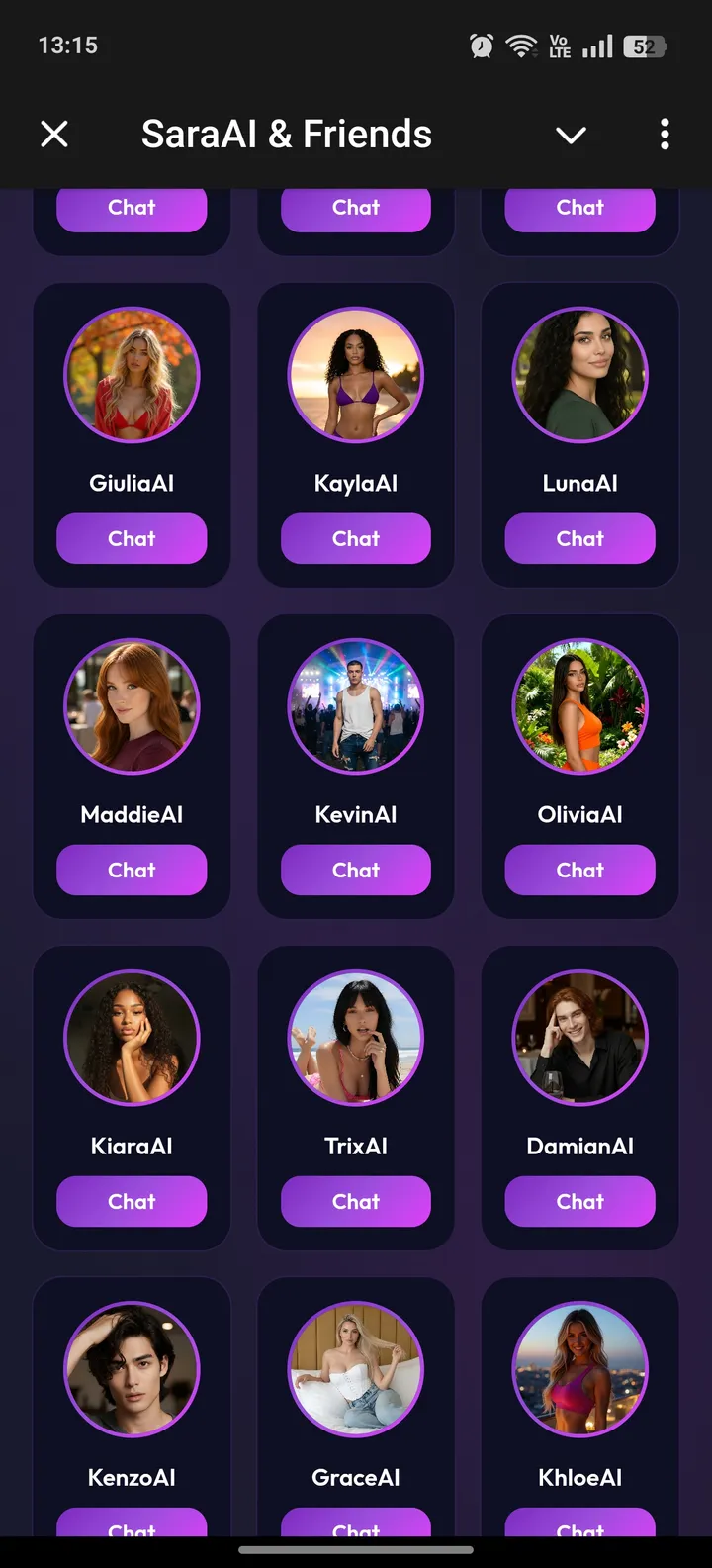View LunaAI's portrait photo
Image resolution: width=712 pixels, height=1568 pixels.
coord(580,374)
